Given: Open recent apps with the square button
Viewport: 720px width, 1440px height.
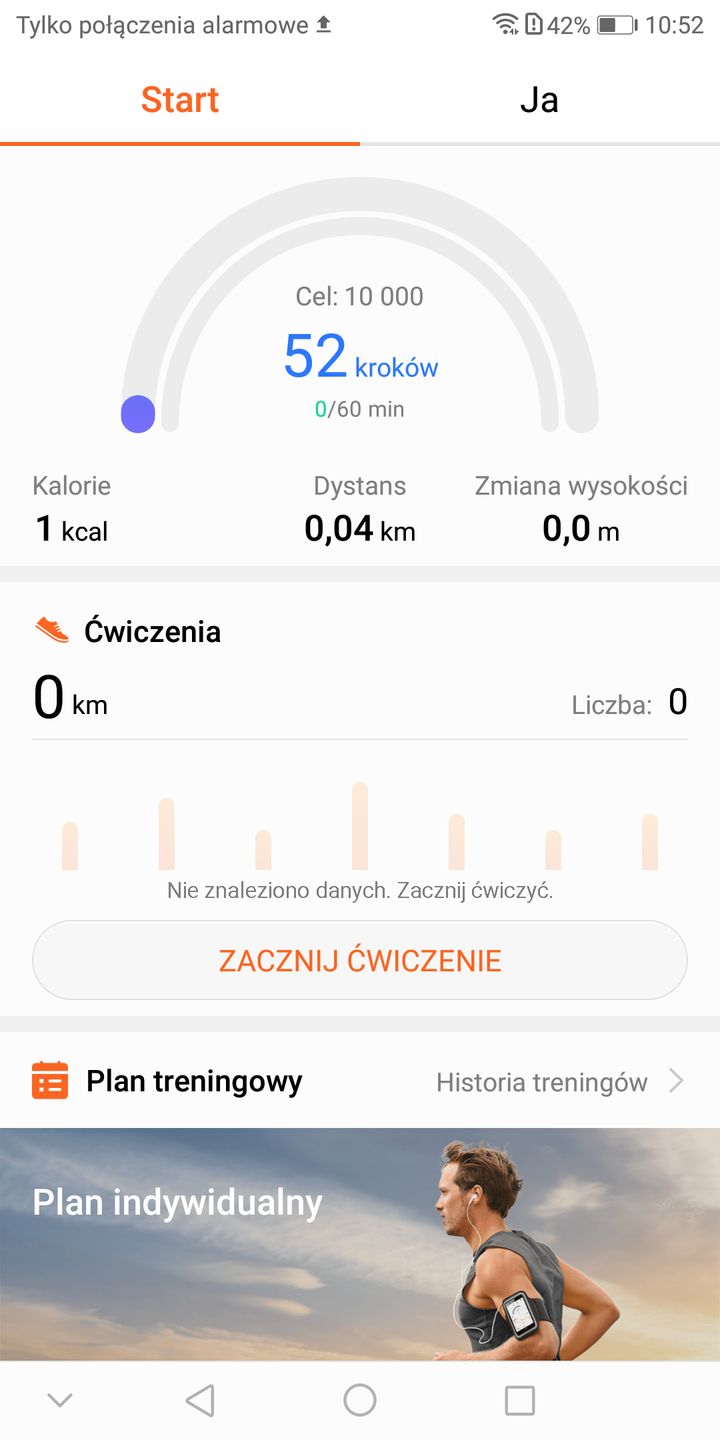Looking at the screenshot, I should pyautogui.click(x=518, y=1400).
